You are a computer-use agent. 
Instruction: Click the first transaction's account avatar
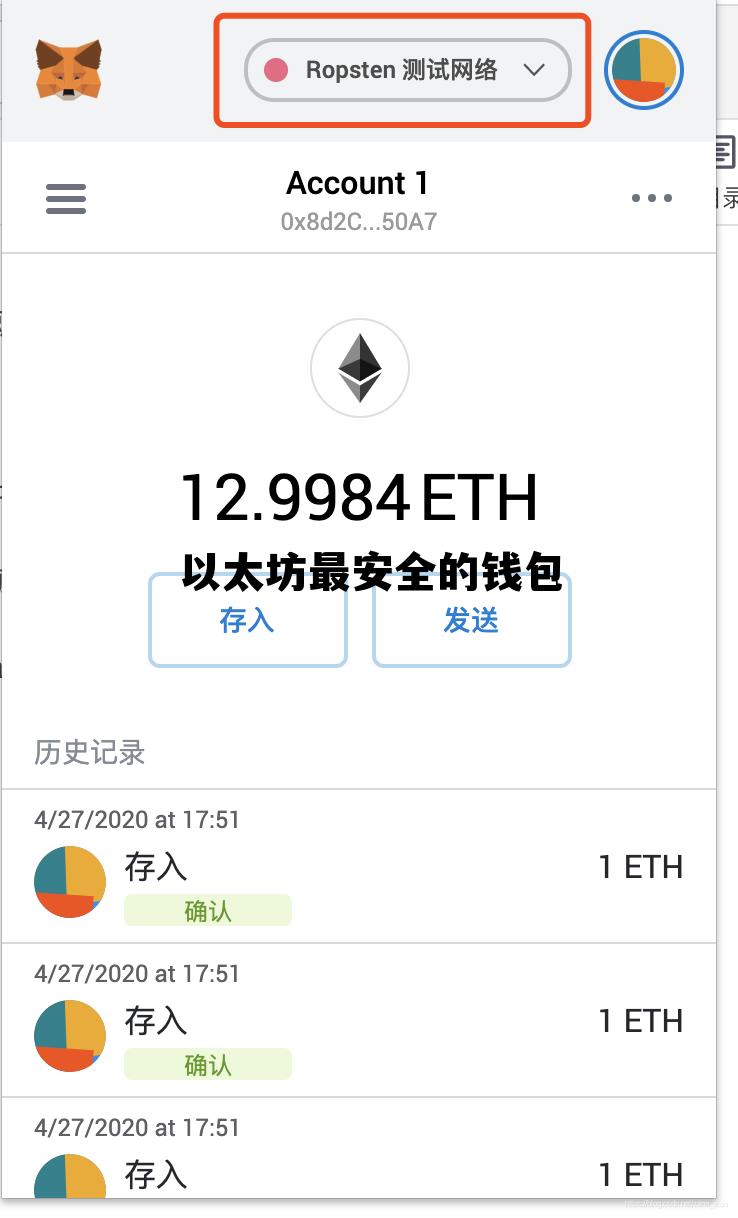(70, 881)
